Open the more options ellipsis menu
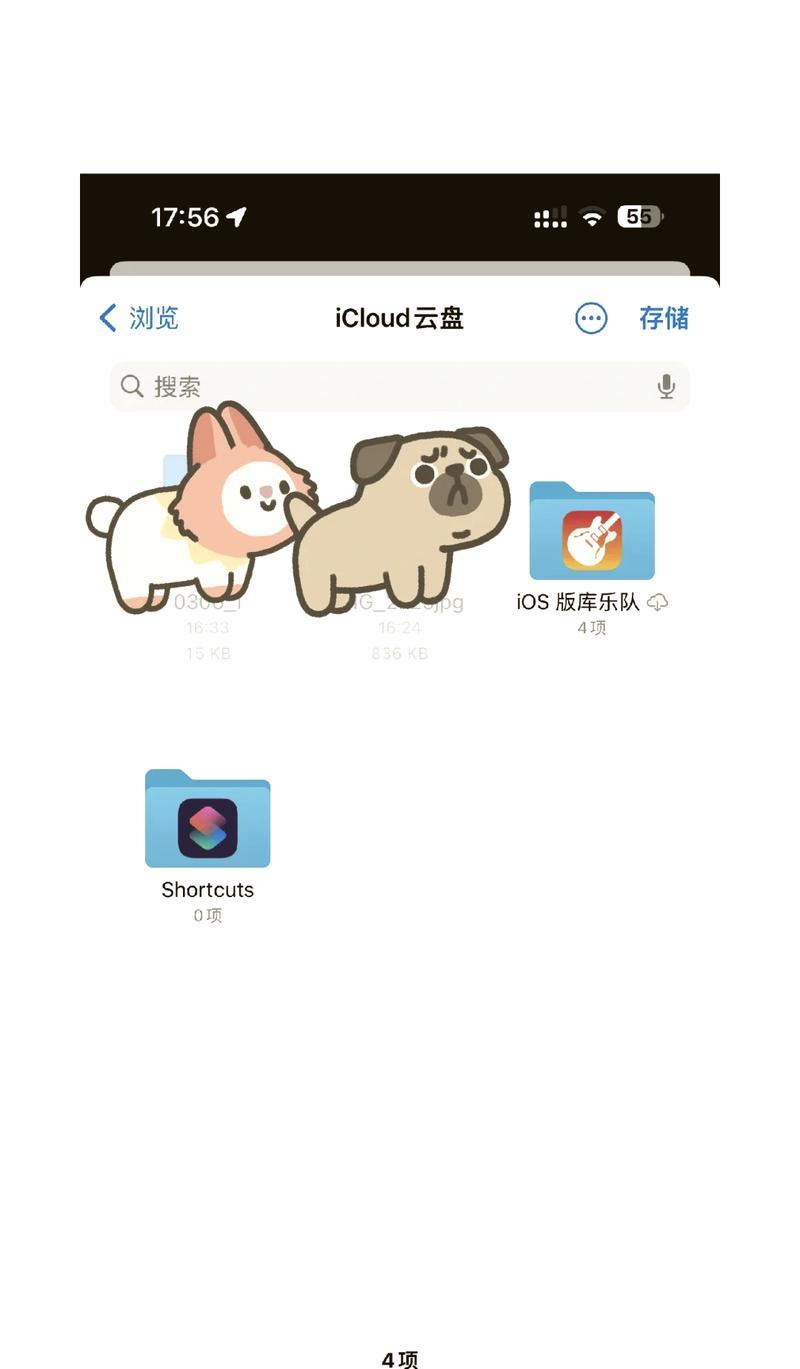800x1369 pixels. [591, 319]
